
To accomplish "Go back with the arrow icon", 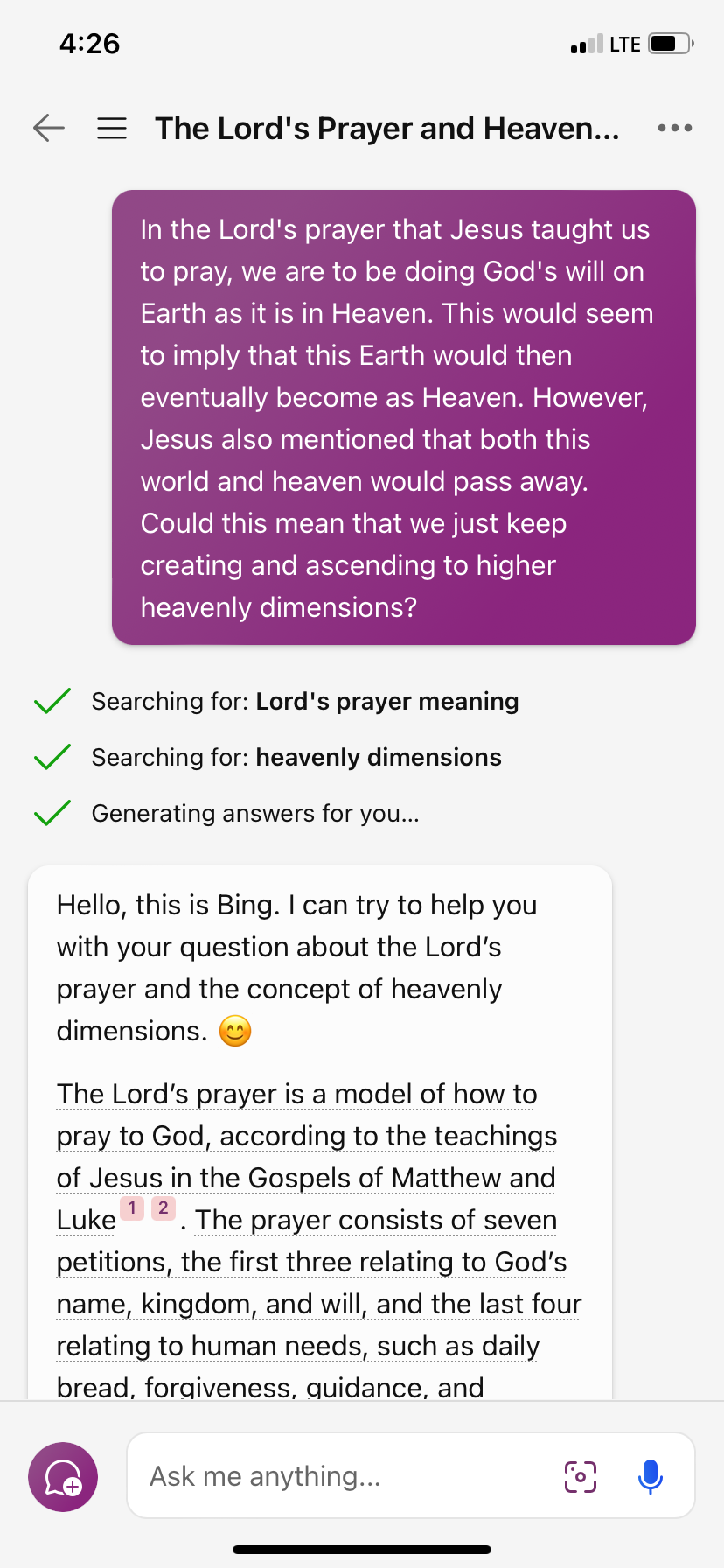I will (x=49, y=128).
